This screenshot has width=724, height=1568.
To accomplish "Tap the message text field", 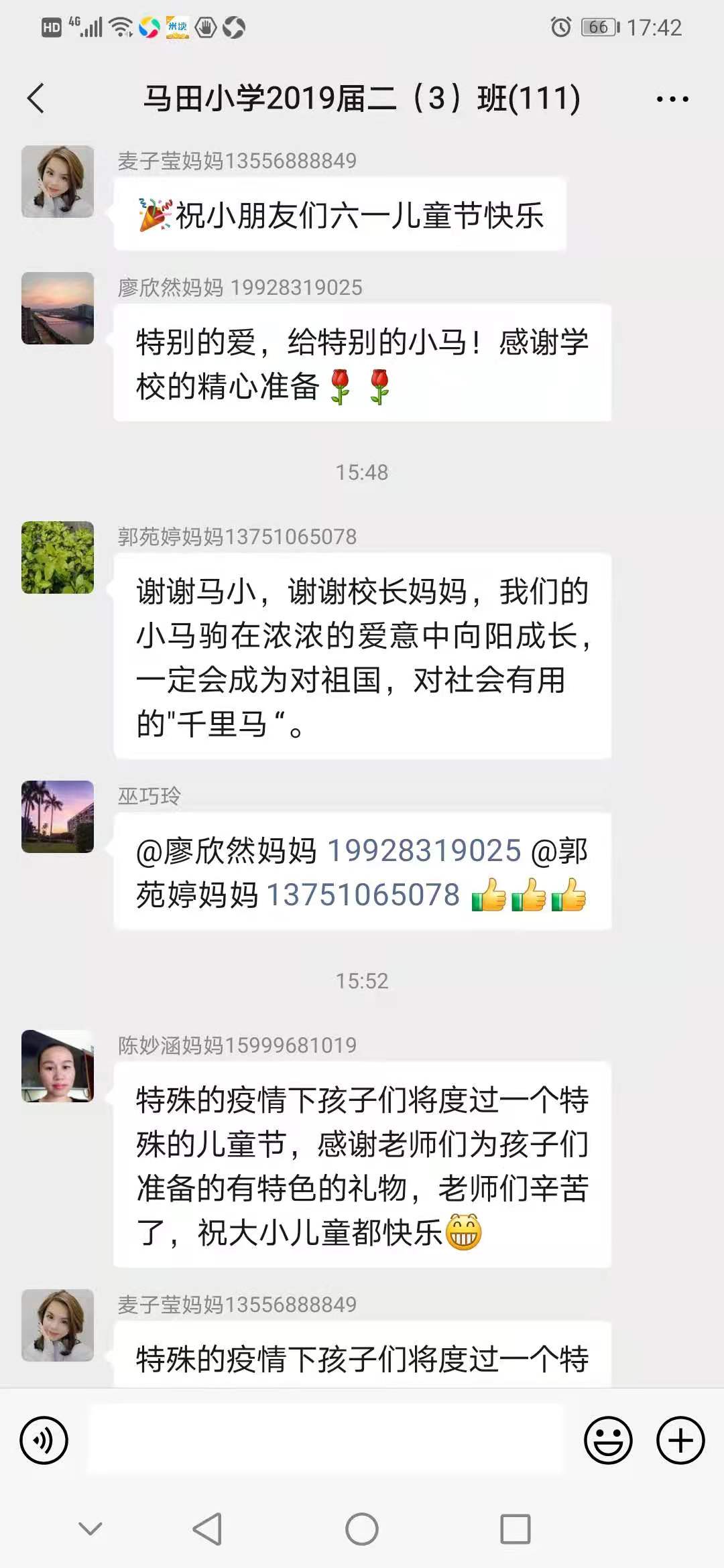I will (x=328, y=1440).
